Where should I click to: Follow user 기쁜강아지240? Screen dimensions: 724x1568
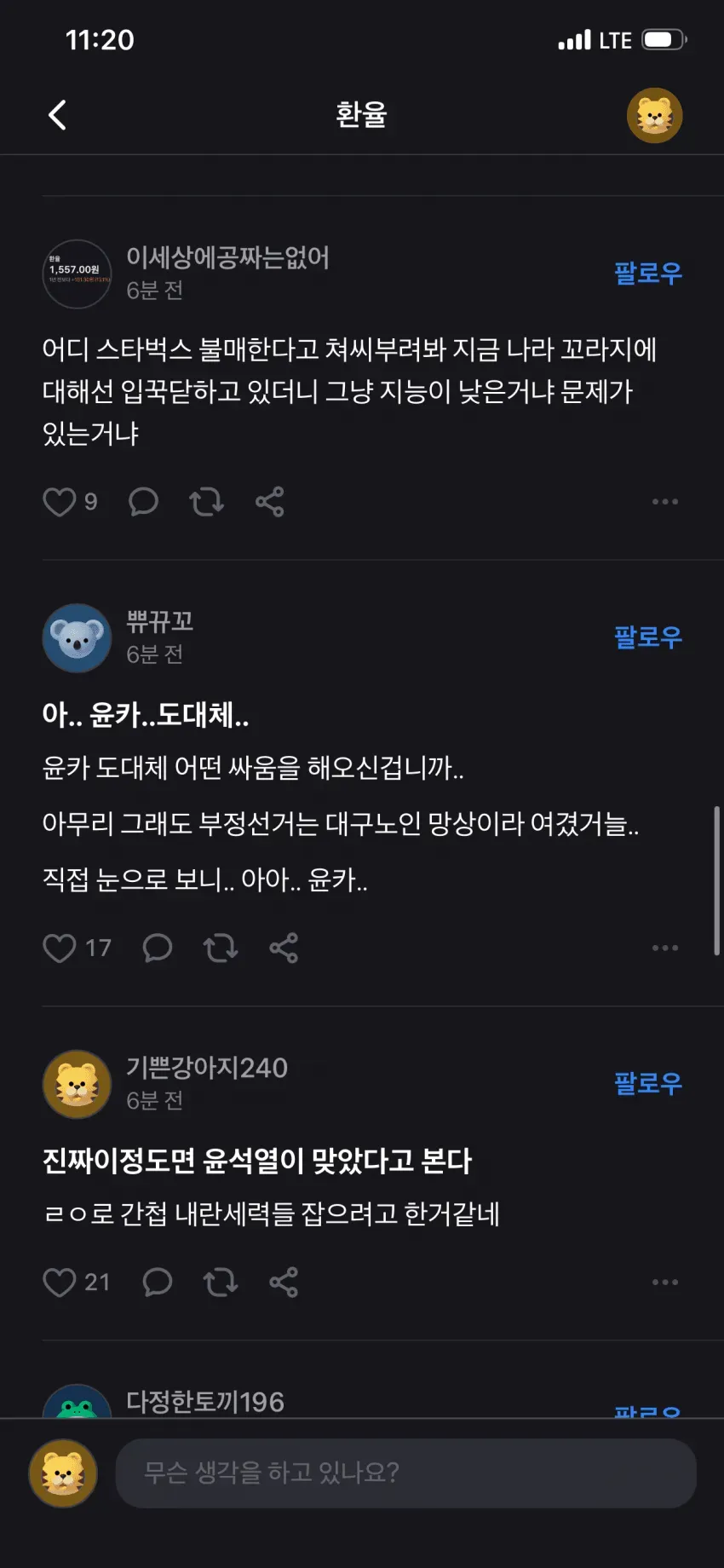click(648, 1083)
